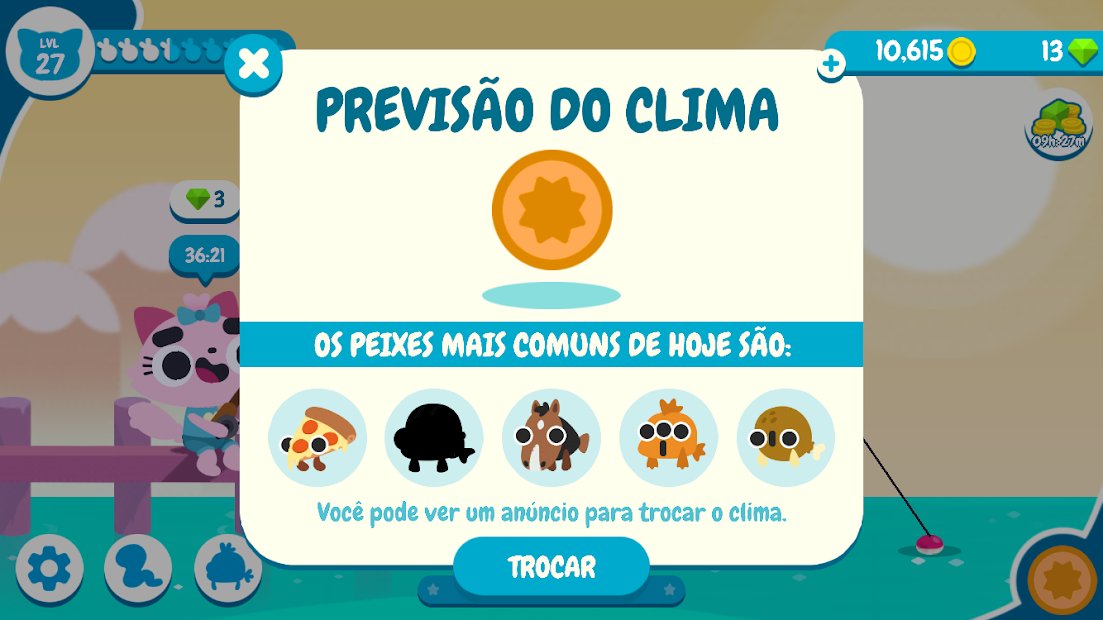Tap the horse fish icon
Screen dimensions: 1103x620
click(551, 438)
